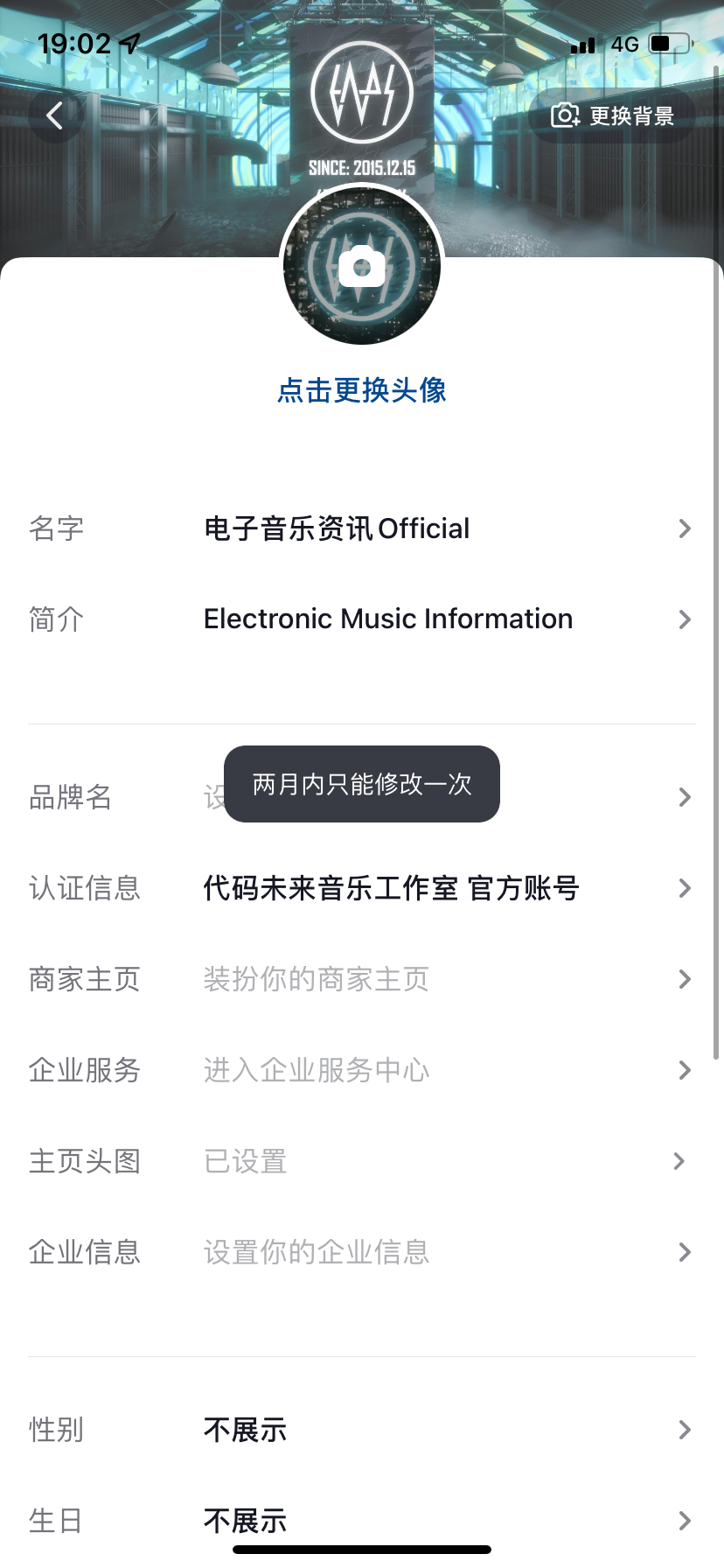
Task: Change the 性别 setting
Action: [362, 1430]
